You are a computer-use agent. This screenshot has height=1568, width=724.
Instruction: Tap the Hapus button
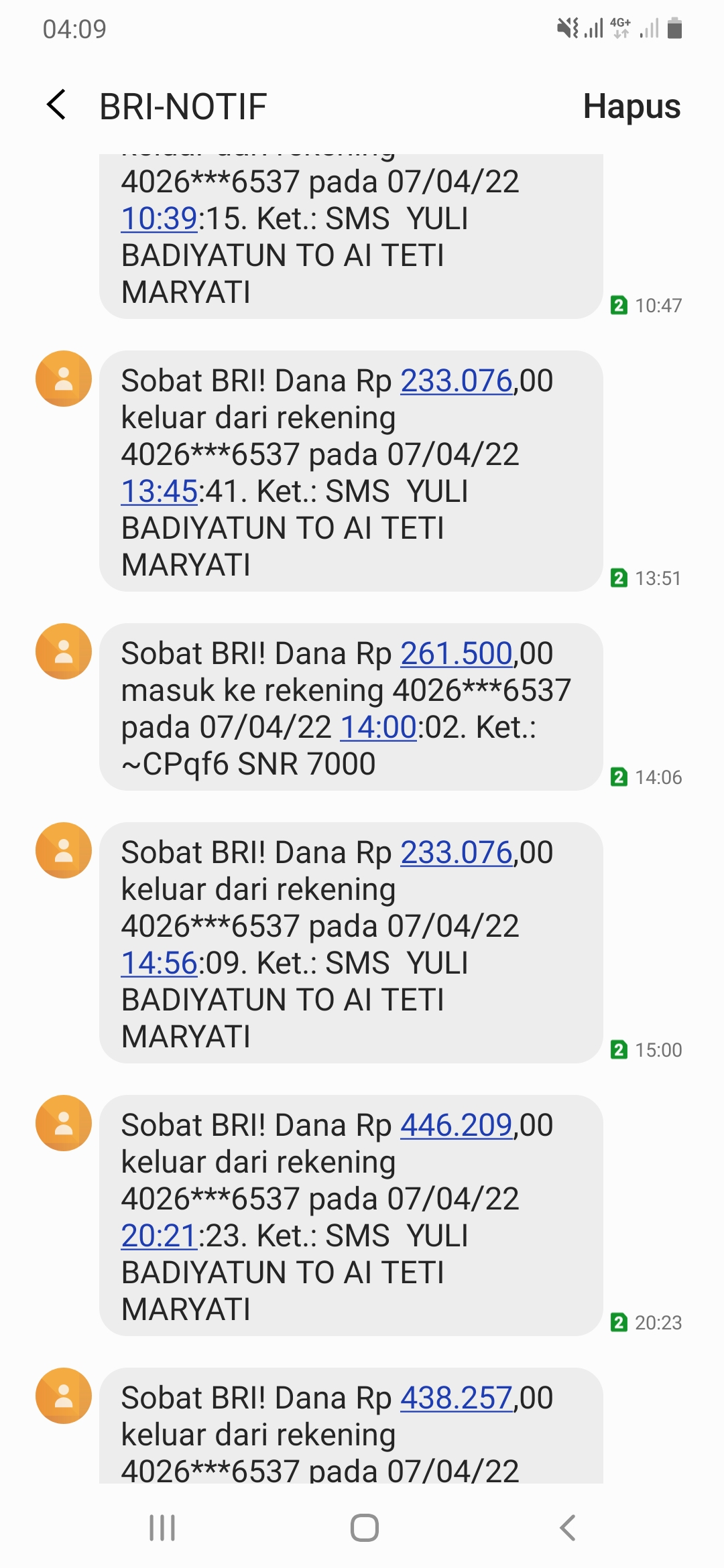(631, 107)
